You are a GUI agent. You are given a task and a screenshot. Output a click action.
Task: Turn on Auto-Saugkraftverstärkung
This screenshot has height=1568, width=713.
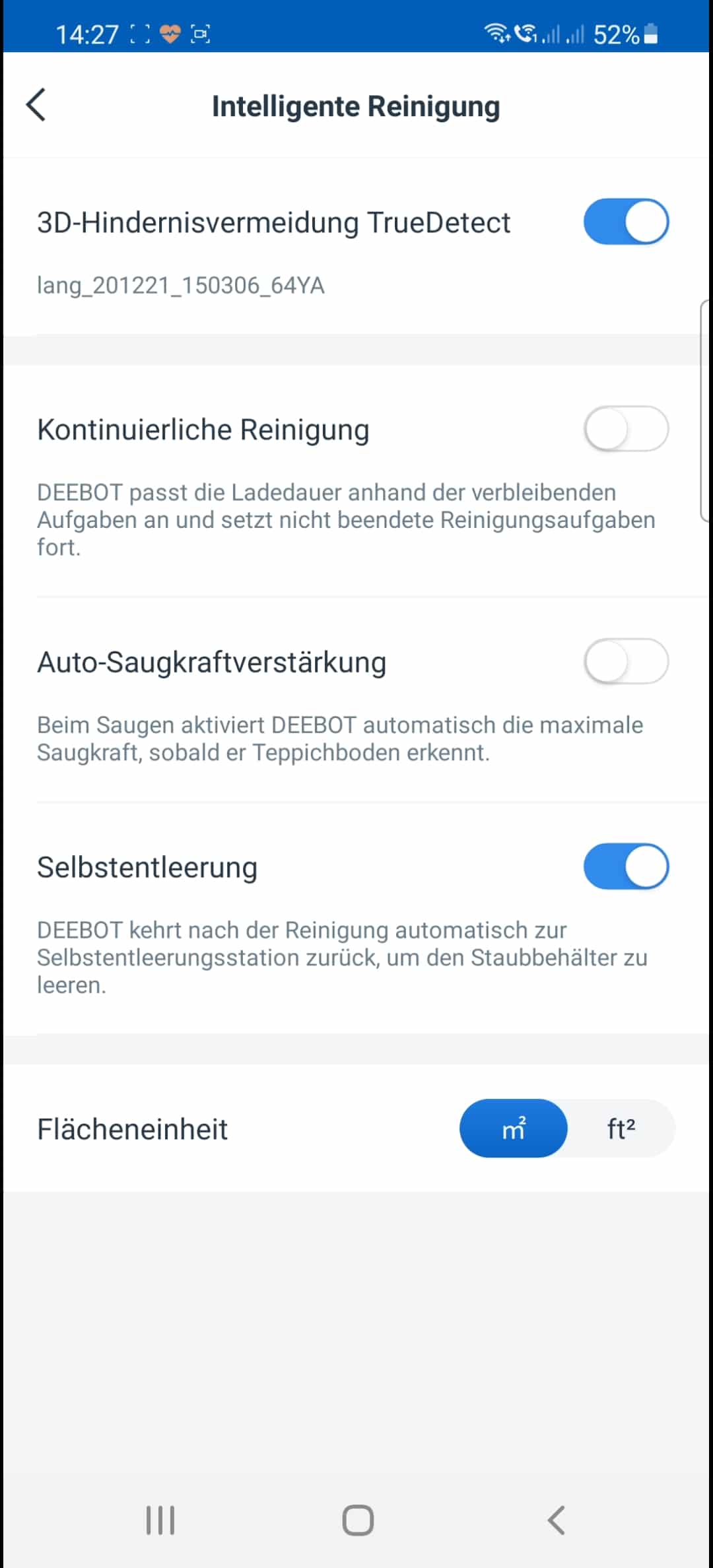tap(626, 661)
